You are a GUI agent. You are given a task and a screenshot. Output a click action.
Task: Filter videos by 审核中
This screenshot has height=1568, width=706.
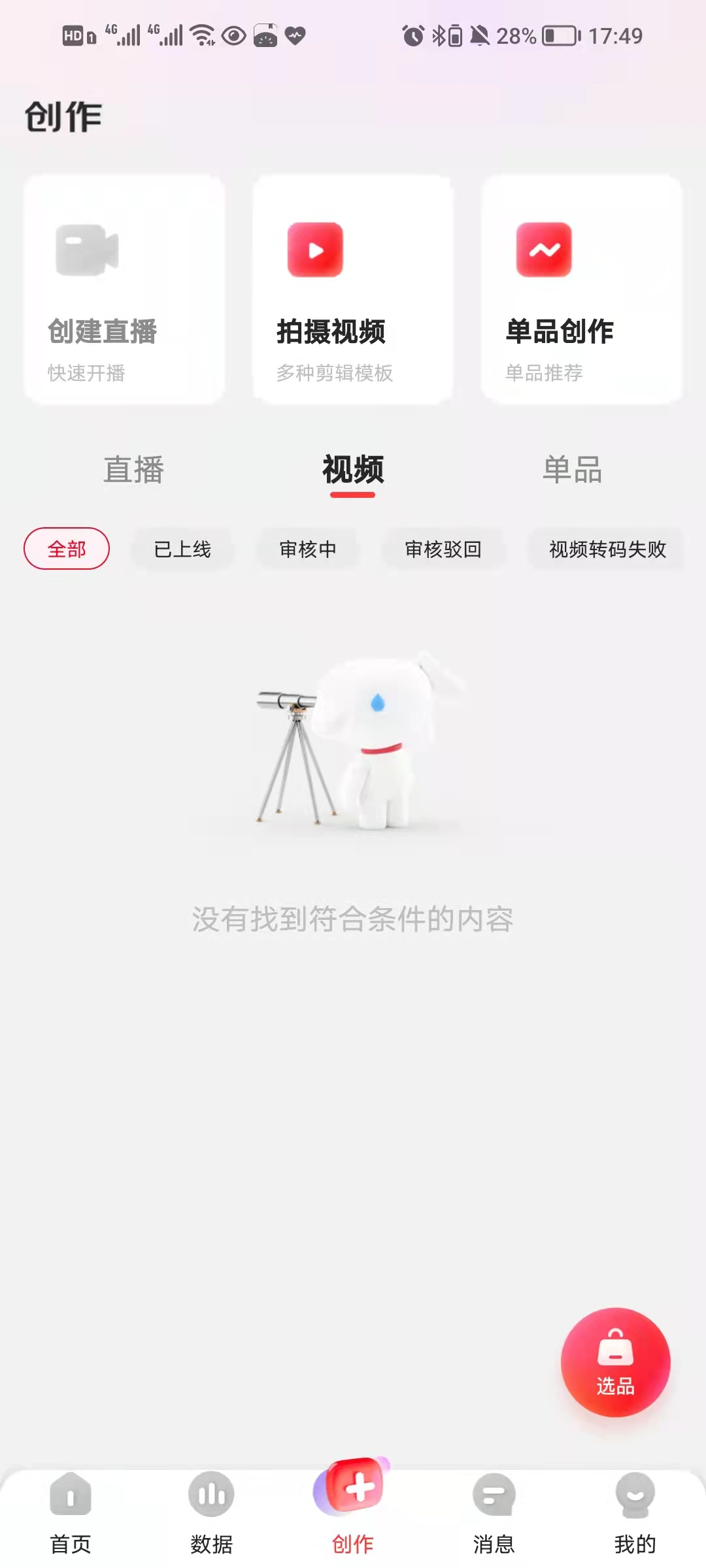tap(308, 549)
